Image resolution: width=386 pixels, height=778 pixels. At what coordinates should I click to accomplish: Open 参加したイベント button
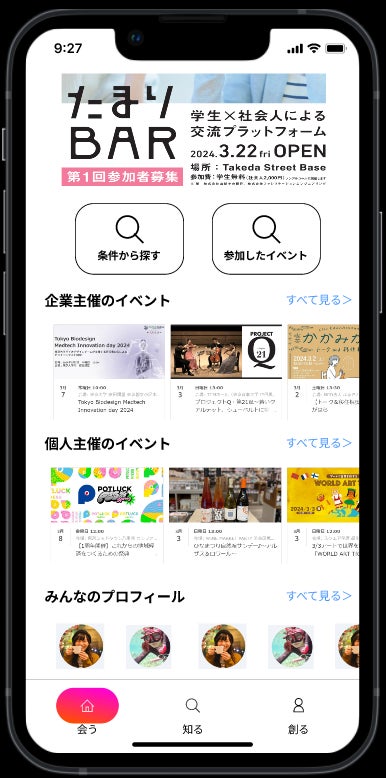pos(266,239)
